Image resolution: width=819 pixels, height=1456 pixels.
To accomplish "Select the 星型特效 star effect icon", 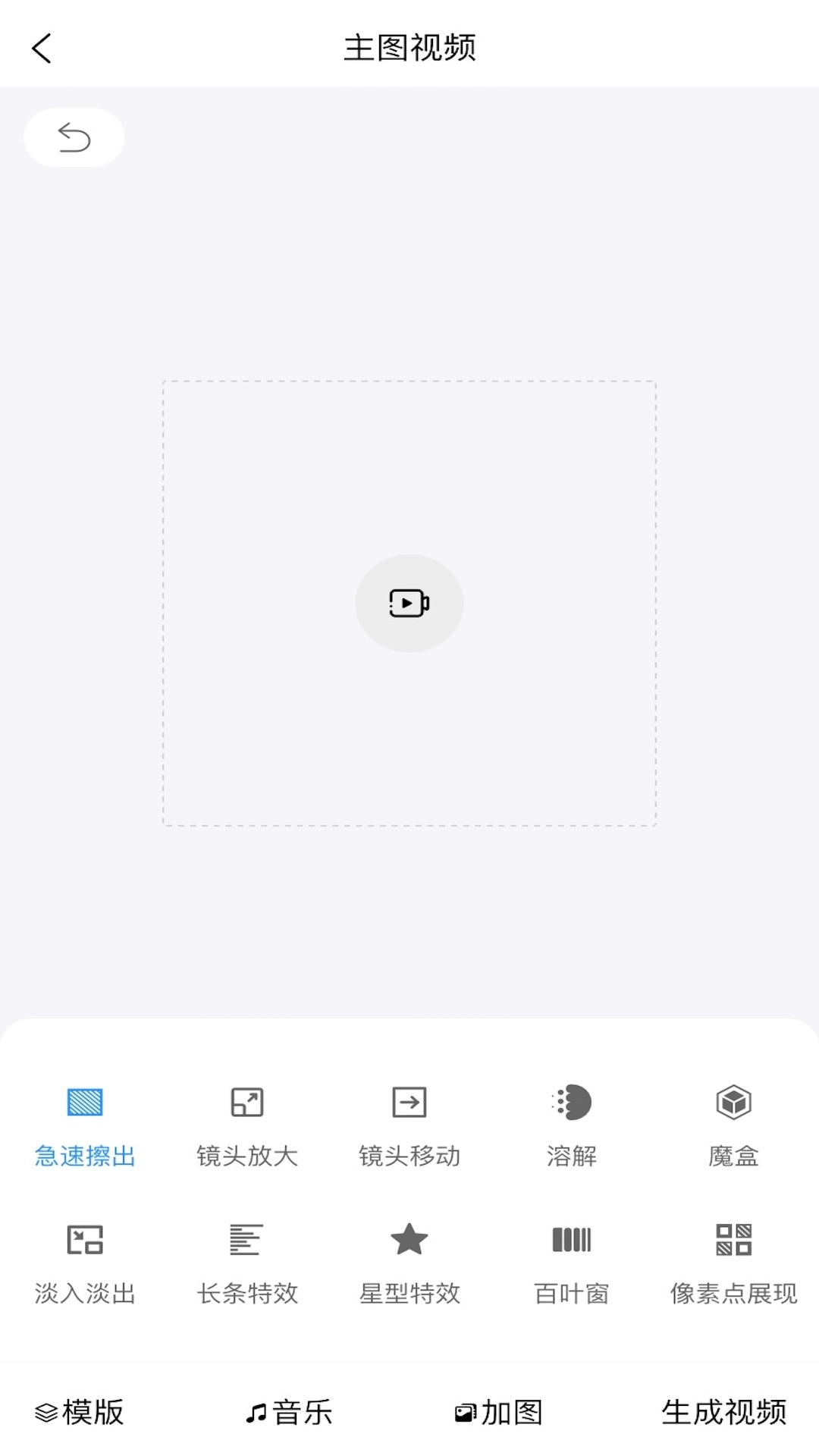I will tap(409, 1240).
